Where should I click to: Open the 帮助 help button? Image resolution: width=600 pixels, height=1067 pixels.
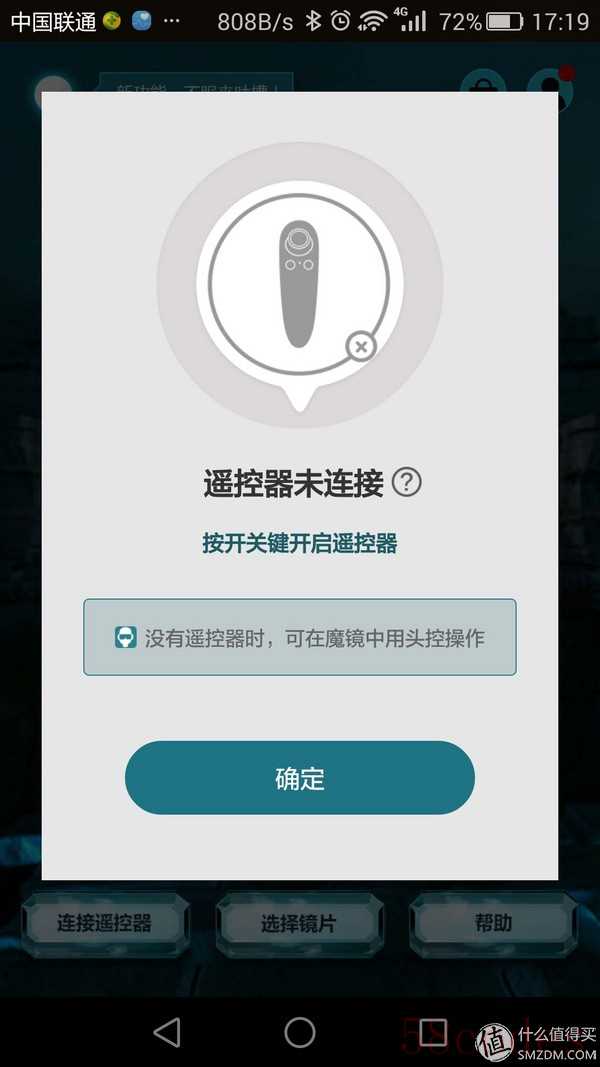click(493, 923)
